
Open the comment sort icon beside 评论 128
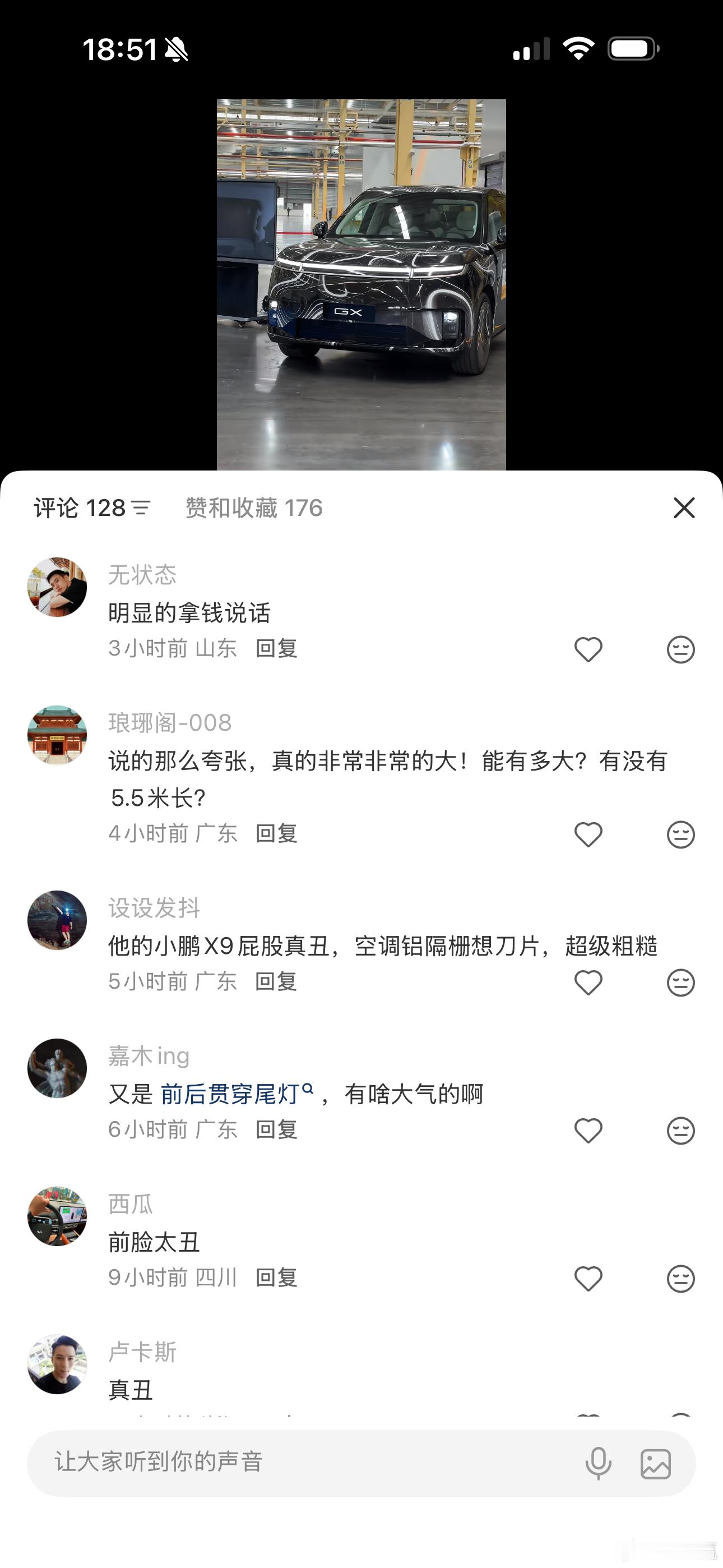coord(141,509)
